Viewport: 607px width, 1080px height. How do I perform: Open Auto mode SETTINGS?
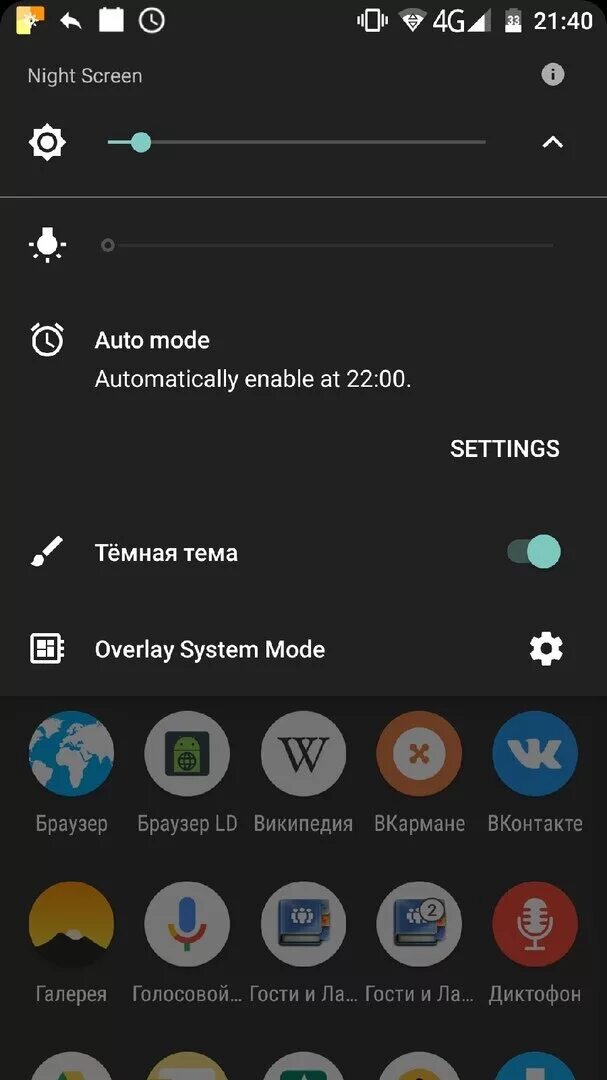[505, 448]
